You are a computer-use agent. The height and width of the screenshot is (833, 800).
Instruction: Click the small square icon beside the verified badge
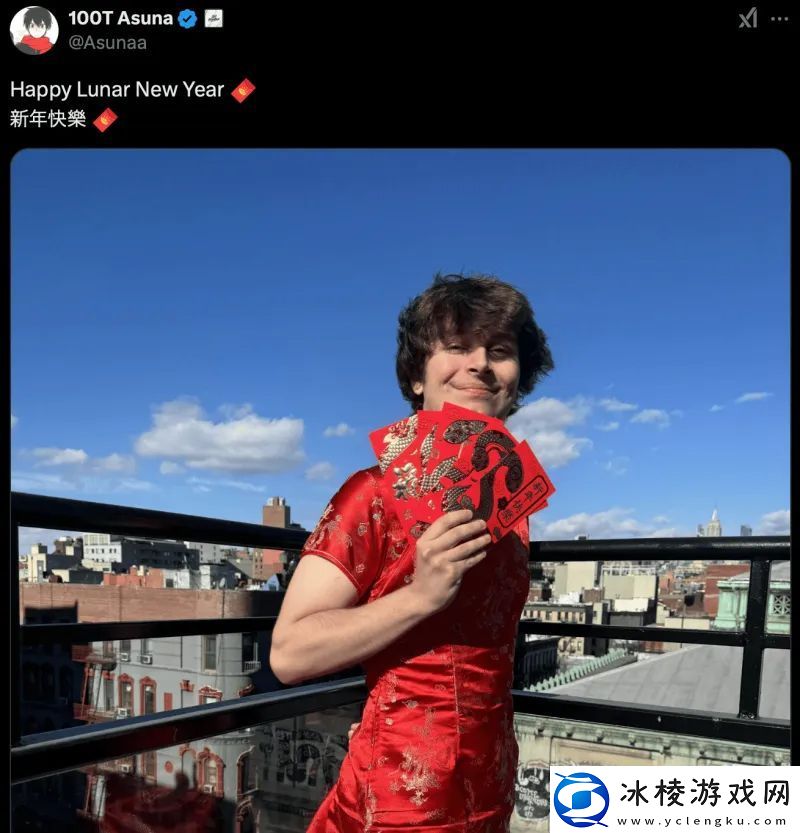(211, 16)
